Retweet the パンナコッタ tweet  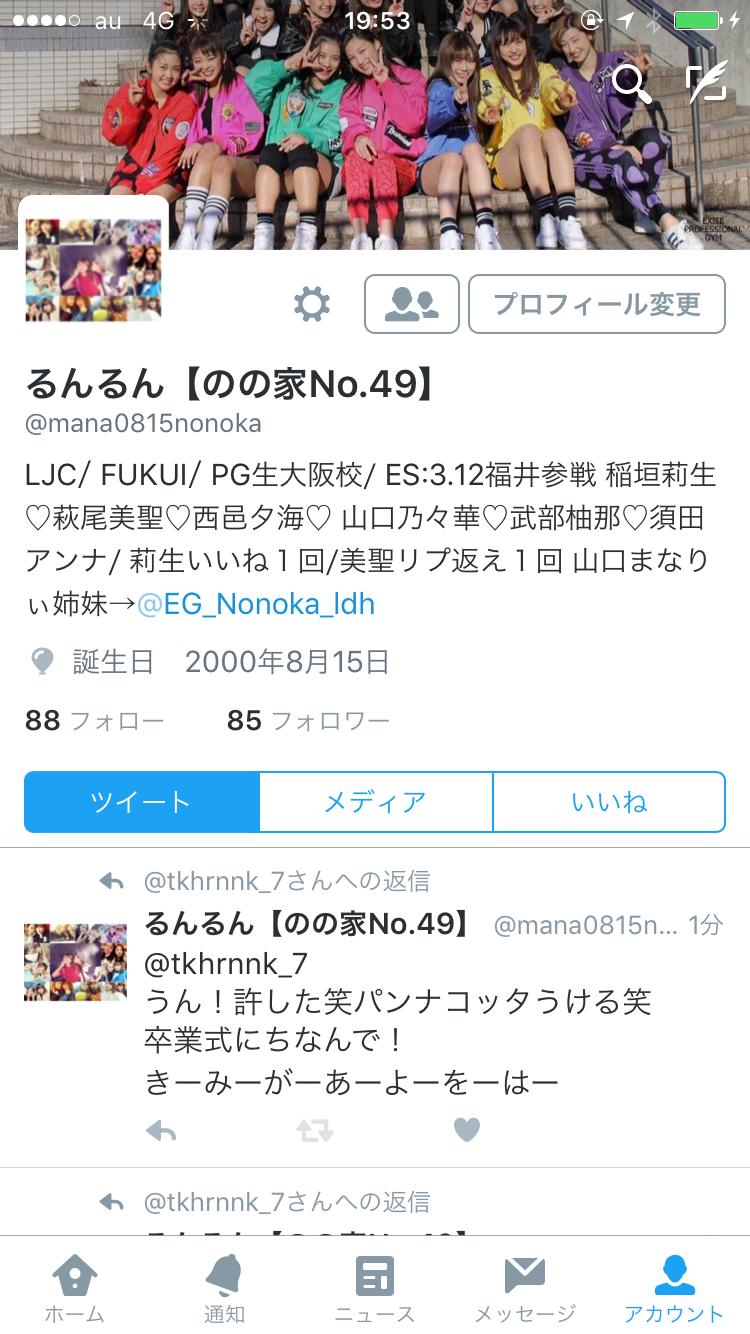pyautogui.click(x=314, y=1131)
